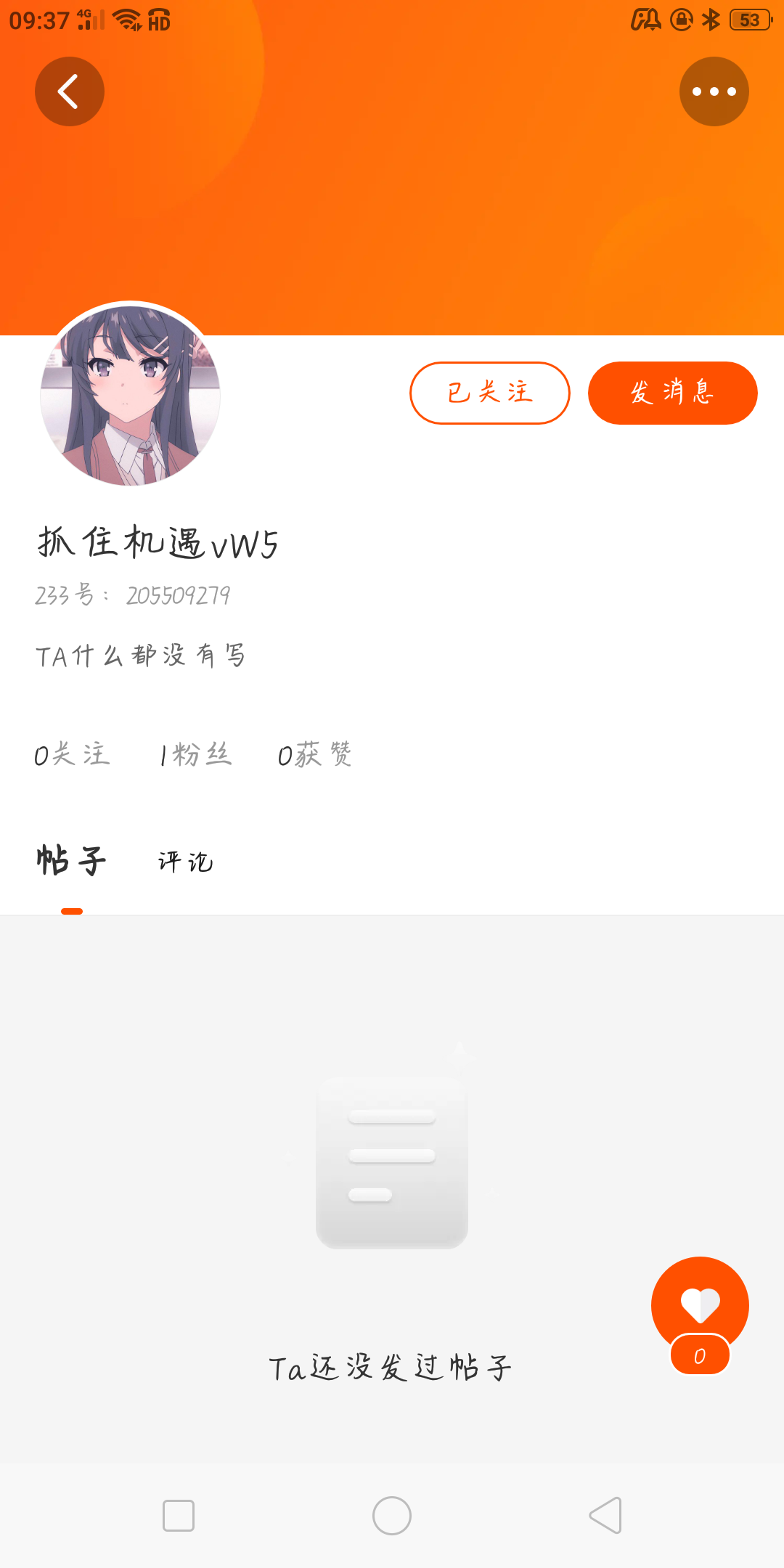
Task: Switch to the 评论 tab
Action: coord(186,862)
